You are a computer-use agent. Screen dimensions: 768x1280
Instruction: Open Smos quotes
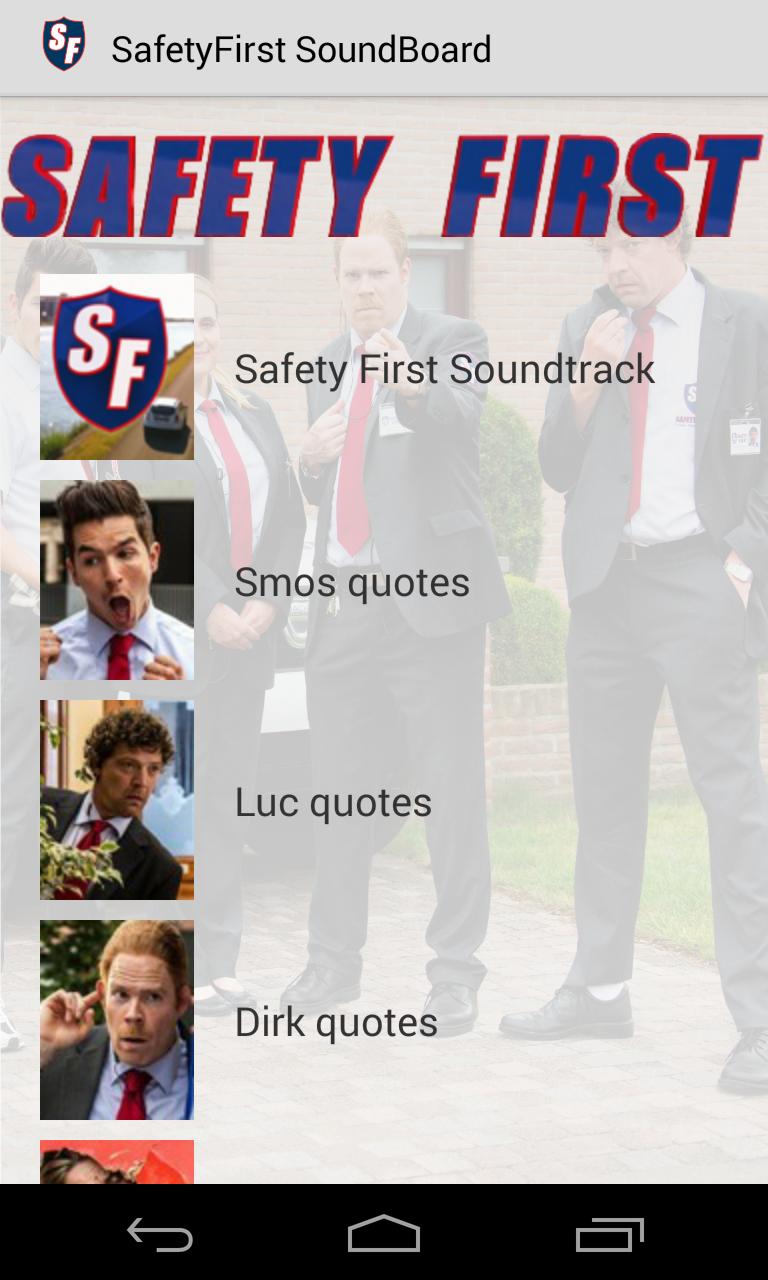pyautogui.click(x=352, y=582)
